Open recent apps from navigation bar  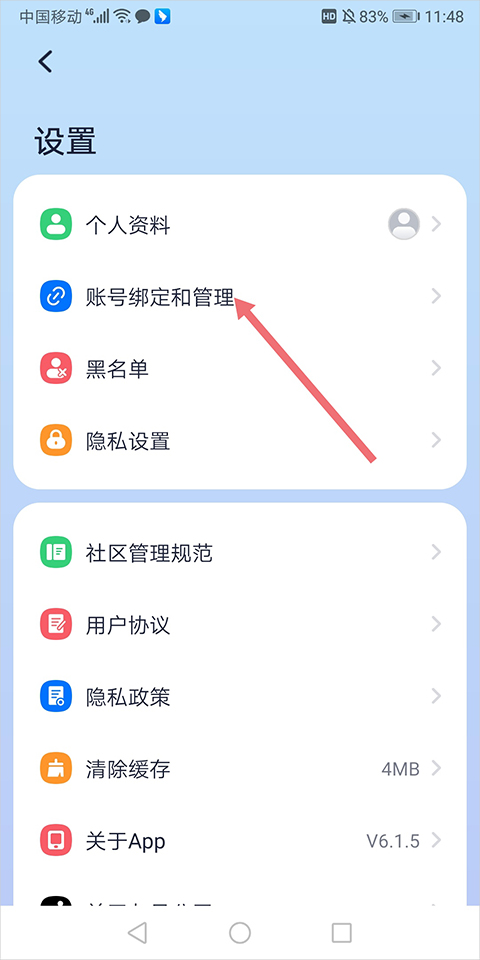pyautogui.click(x=342, y=932)
